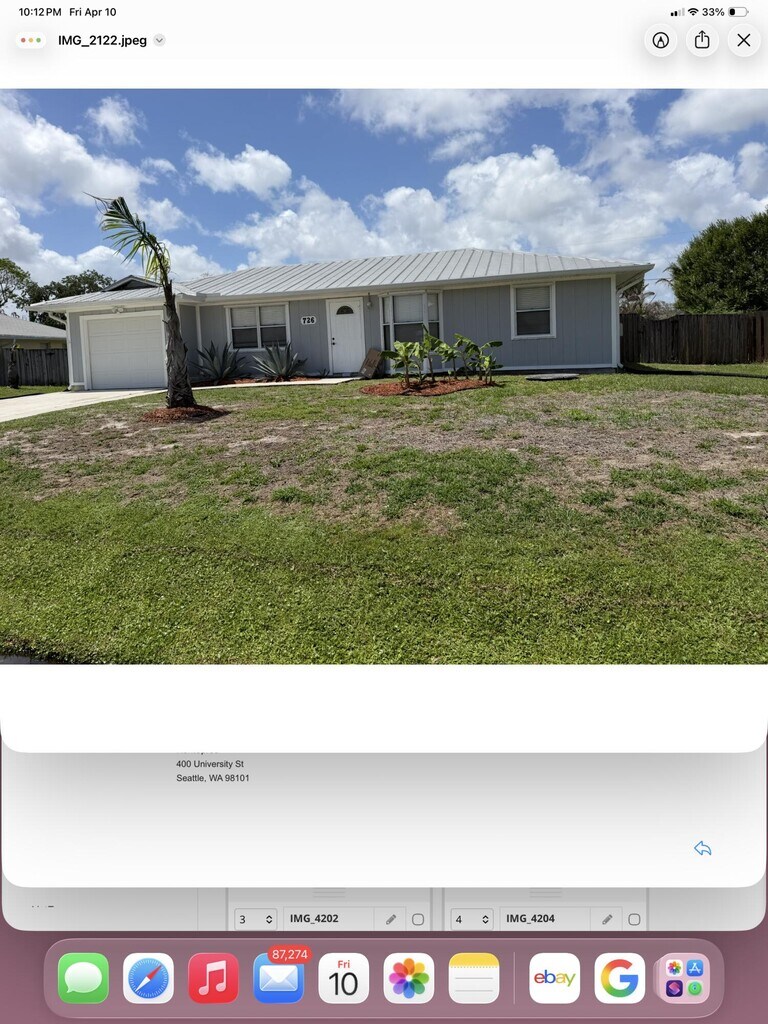Close the image preview
The width and height of the screenshot is (768, 1024).
(743, 40)
